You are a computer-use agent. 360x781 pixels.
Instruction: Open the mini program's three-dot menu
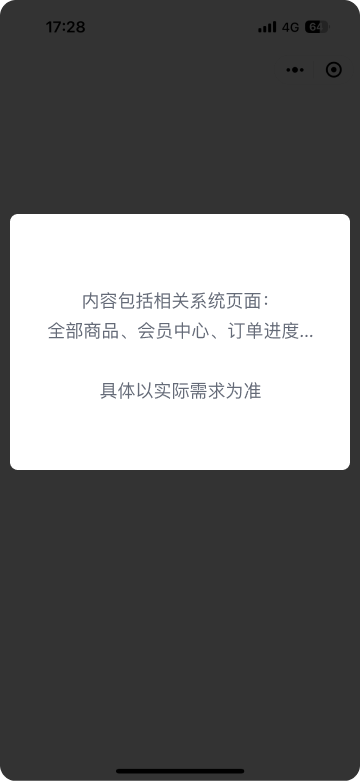coord(295,70)
